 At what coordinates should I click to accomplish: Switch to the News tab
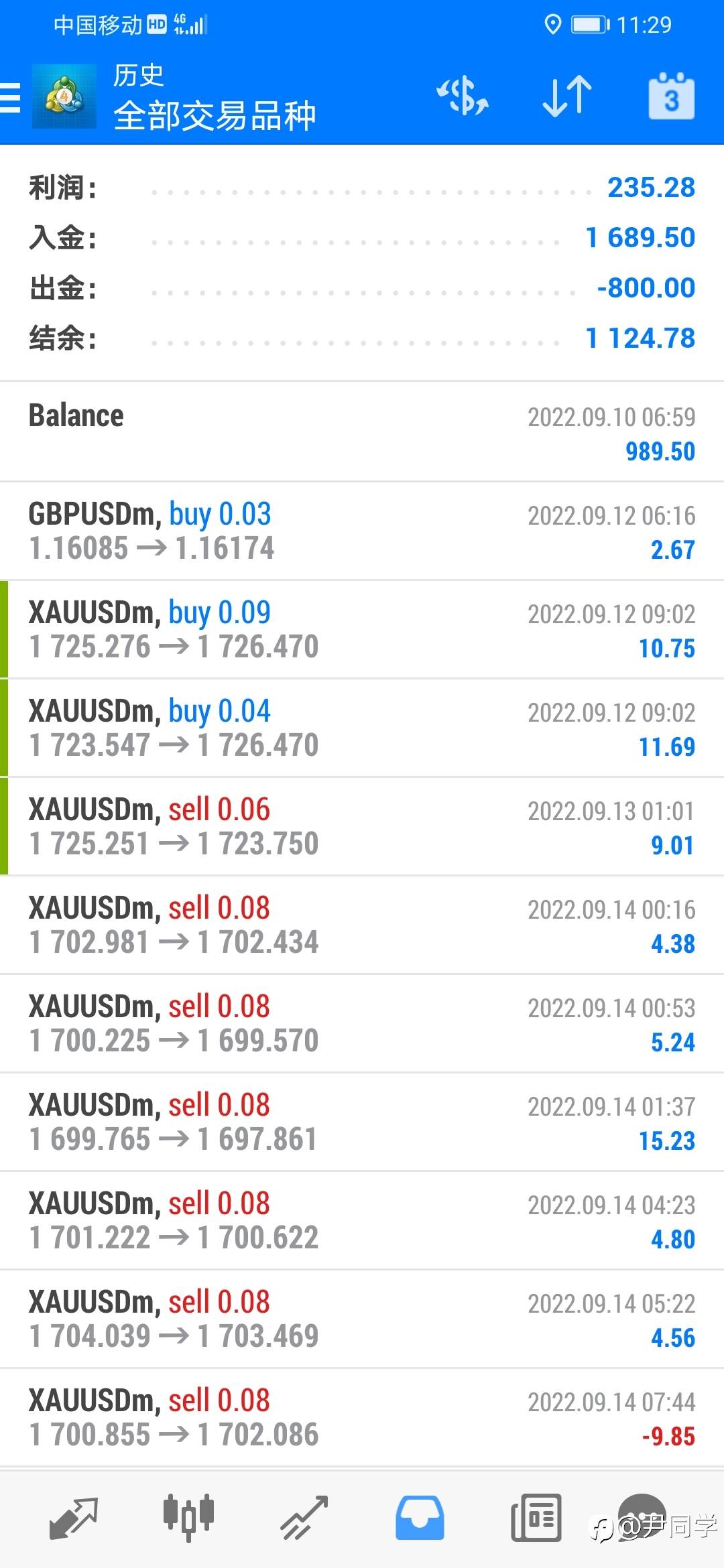click(x=536, y=1517)
